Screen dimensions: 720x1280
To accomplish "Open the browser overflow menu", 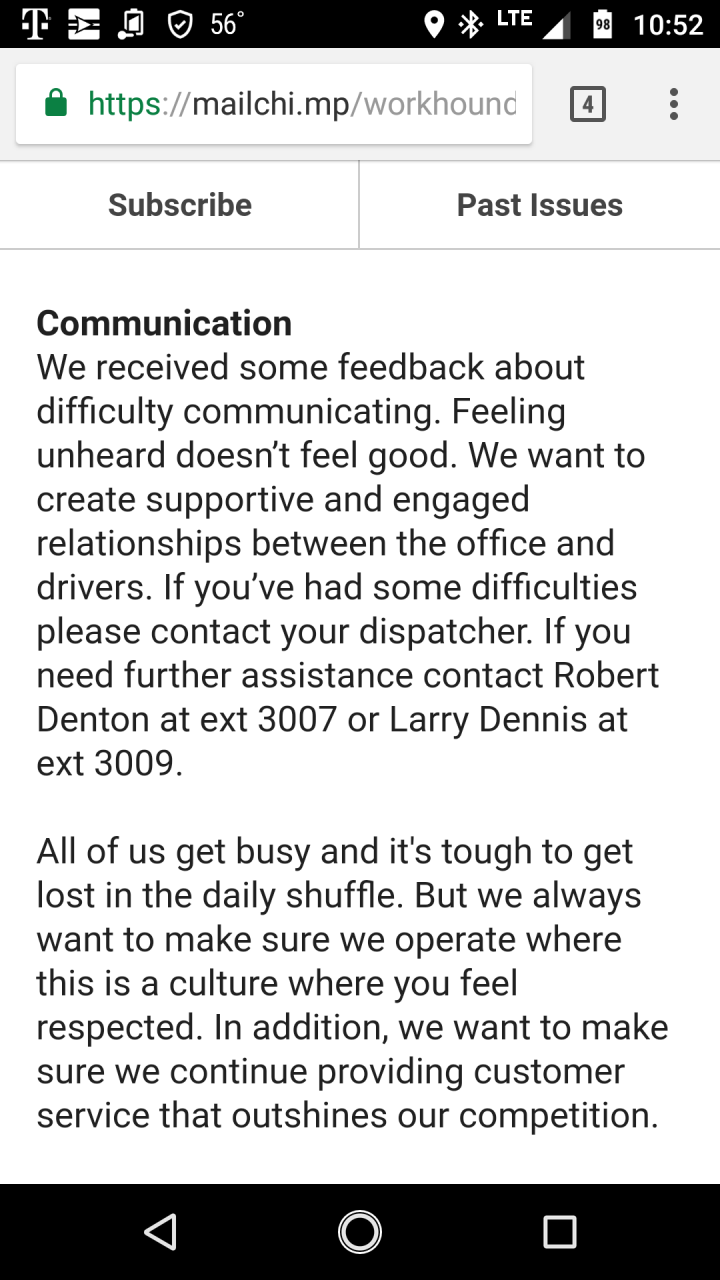I will tap(673, 104).
